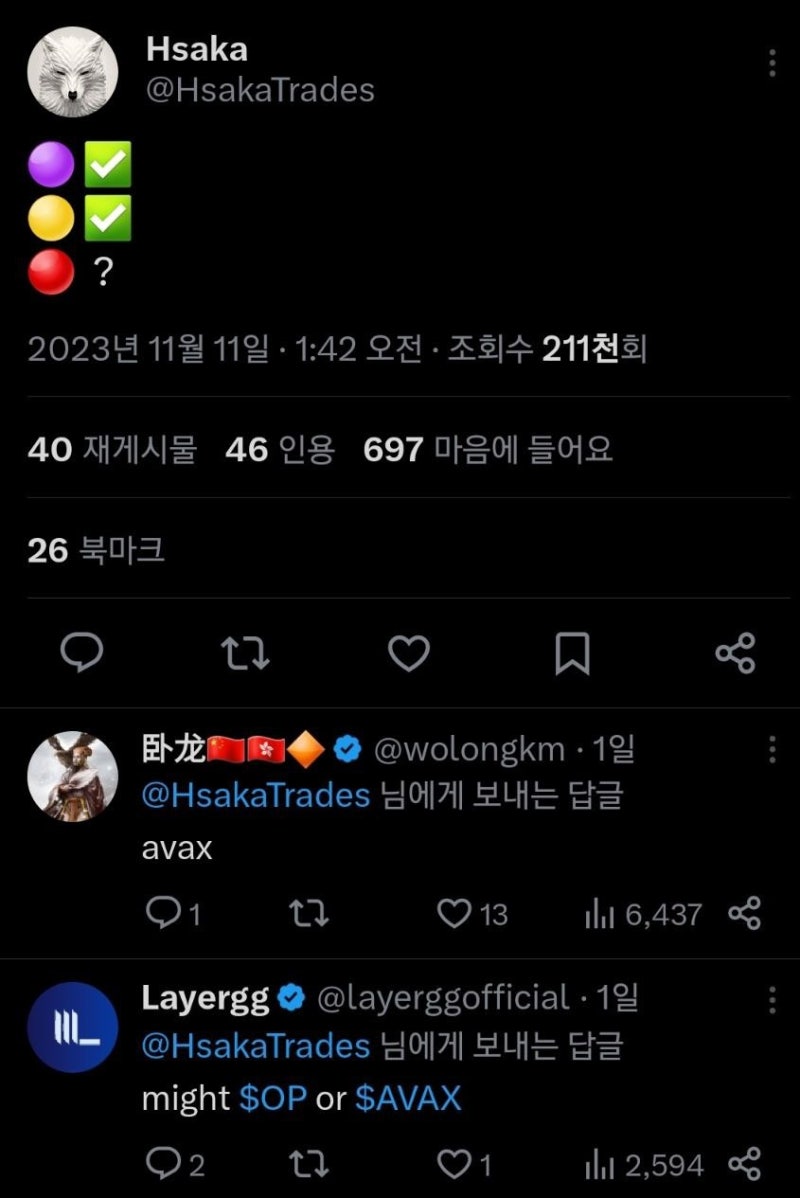Like wolongkm's 'avax' reply
The width and height of the screenshot is (800, 1198).
pos(456,913)
